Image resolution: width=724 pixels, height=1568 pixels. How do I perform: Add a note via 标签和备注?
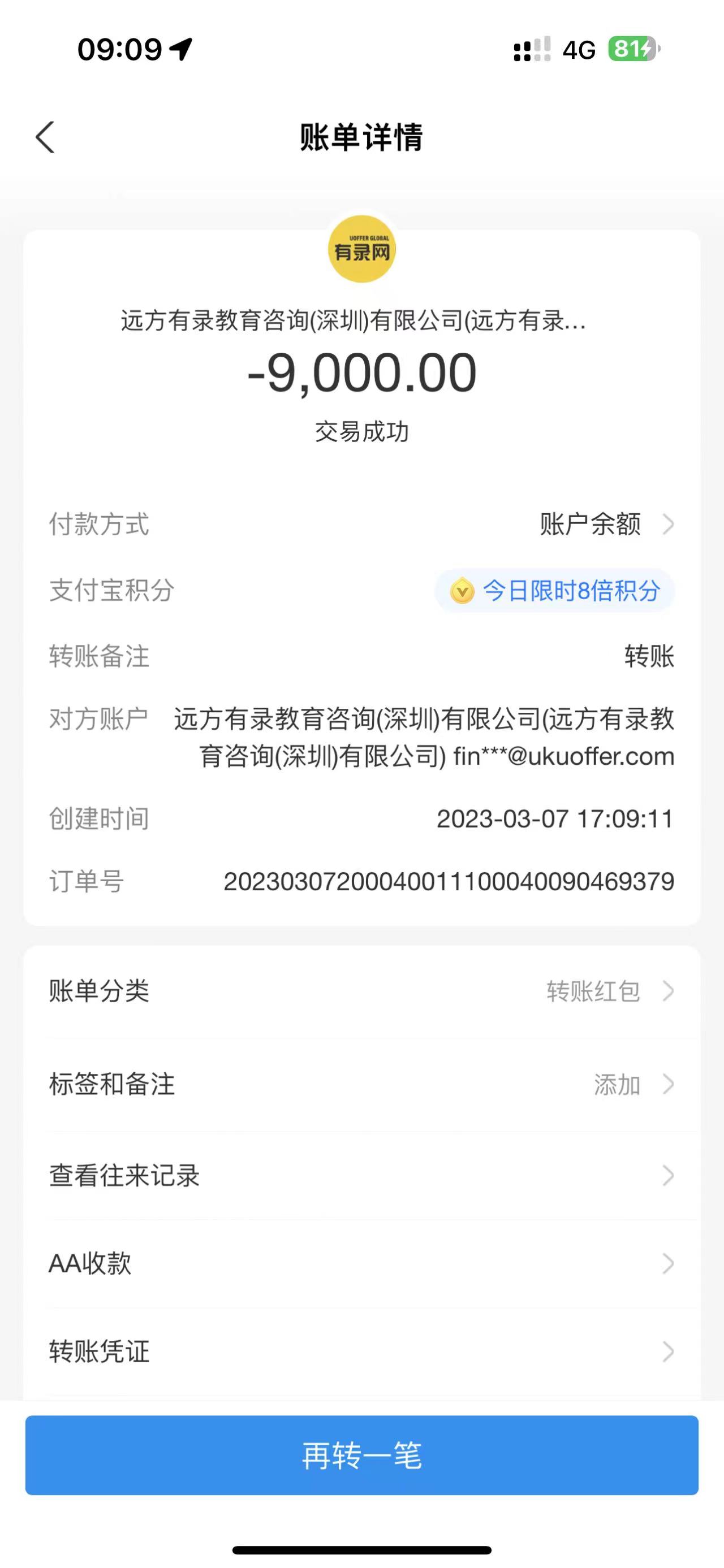(361, 1084)
